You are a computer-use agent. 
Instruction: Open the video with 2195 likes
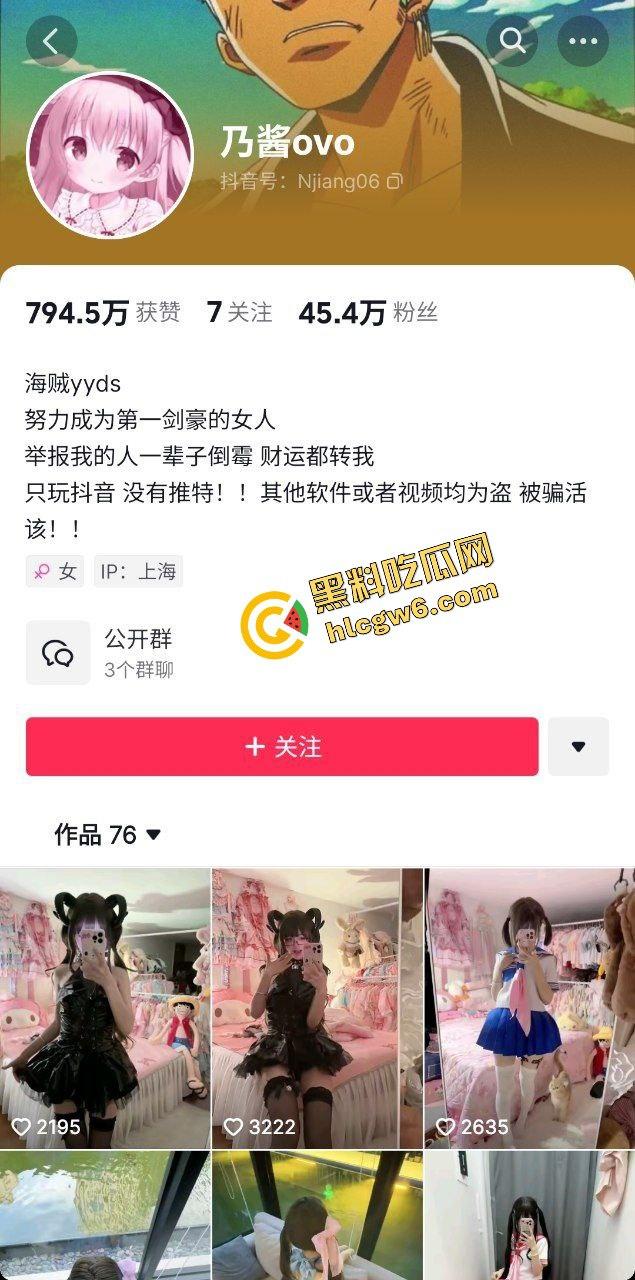point(105,1007)
